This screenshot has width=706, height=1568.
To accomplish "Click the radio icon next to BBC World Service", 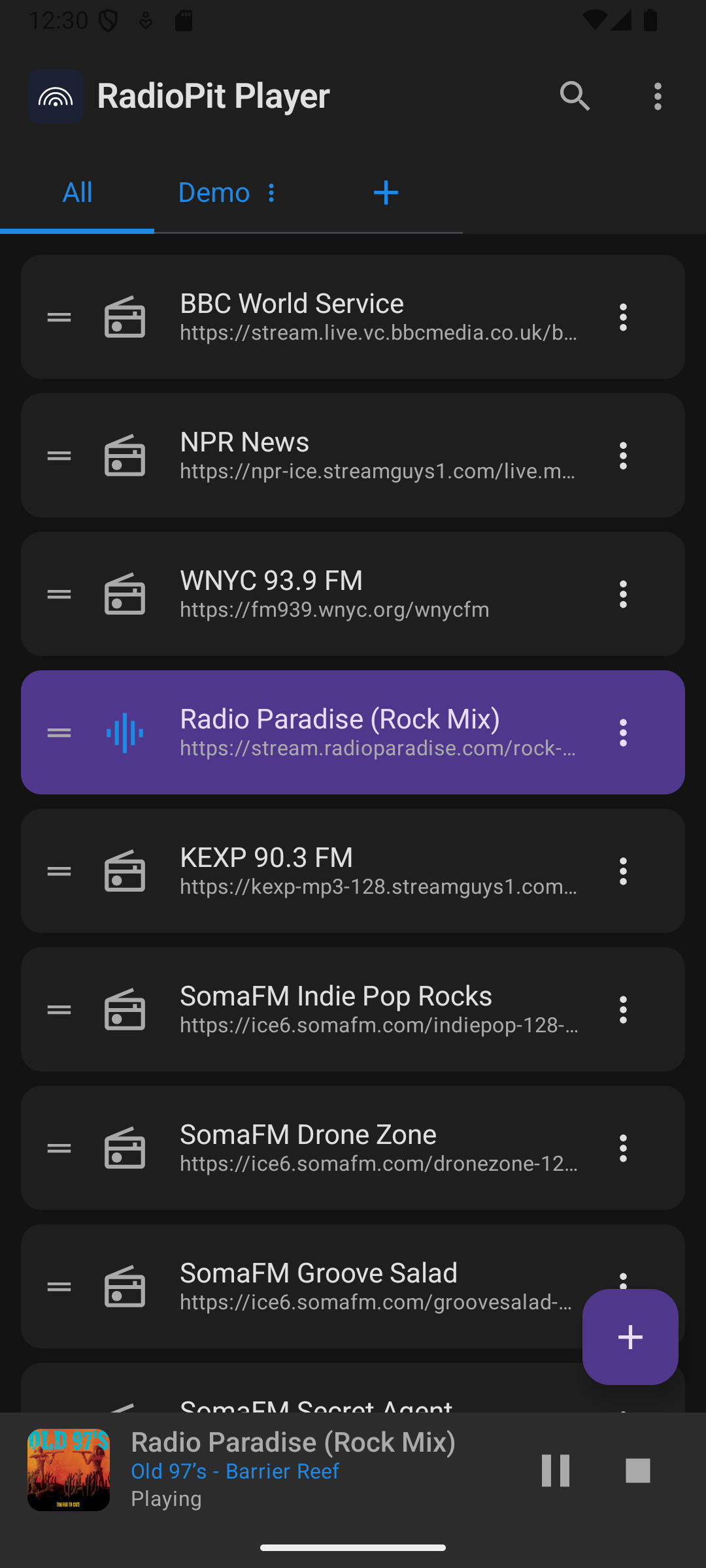I will click(x=126, y=317).
